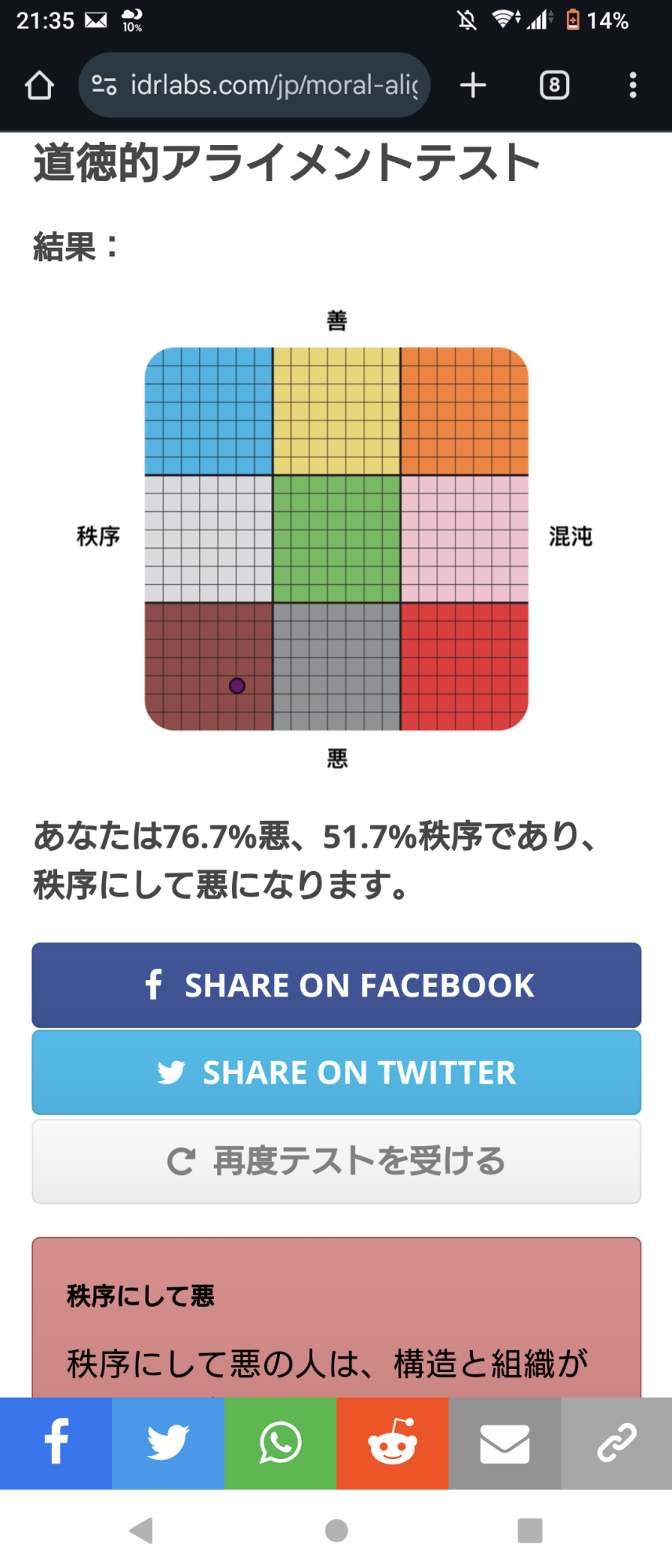
Task: Copy the page link icon
Action: [x=616, y=1443]
